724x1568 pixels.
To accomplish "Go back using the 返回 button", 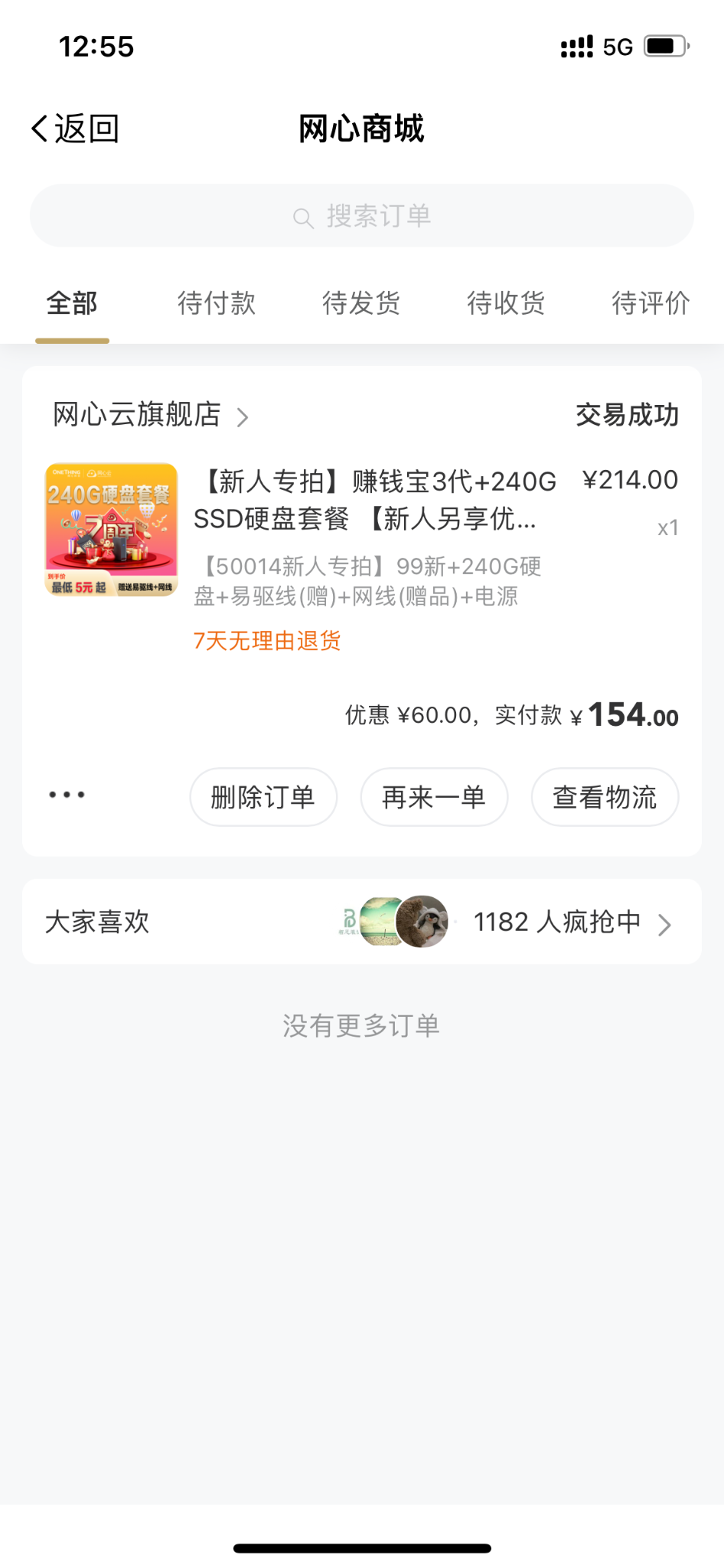I will click(75, 129).
